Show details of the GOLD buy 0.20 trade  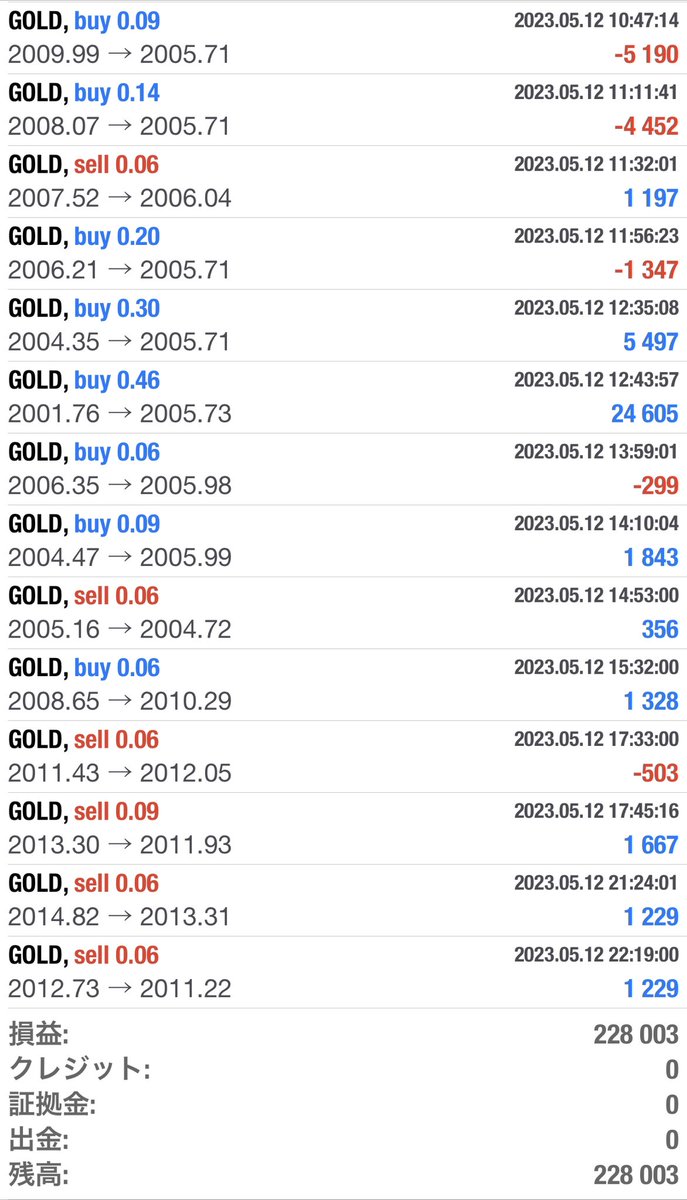tap(343, 253)
